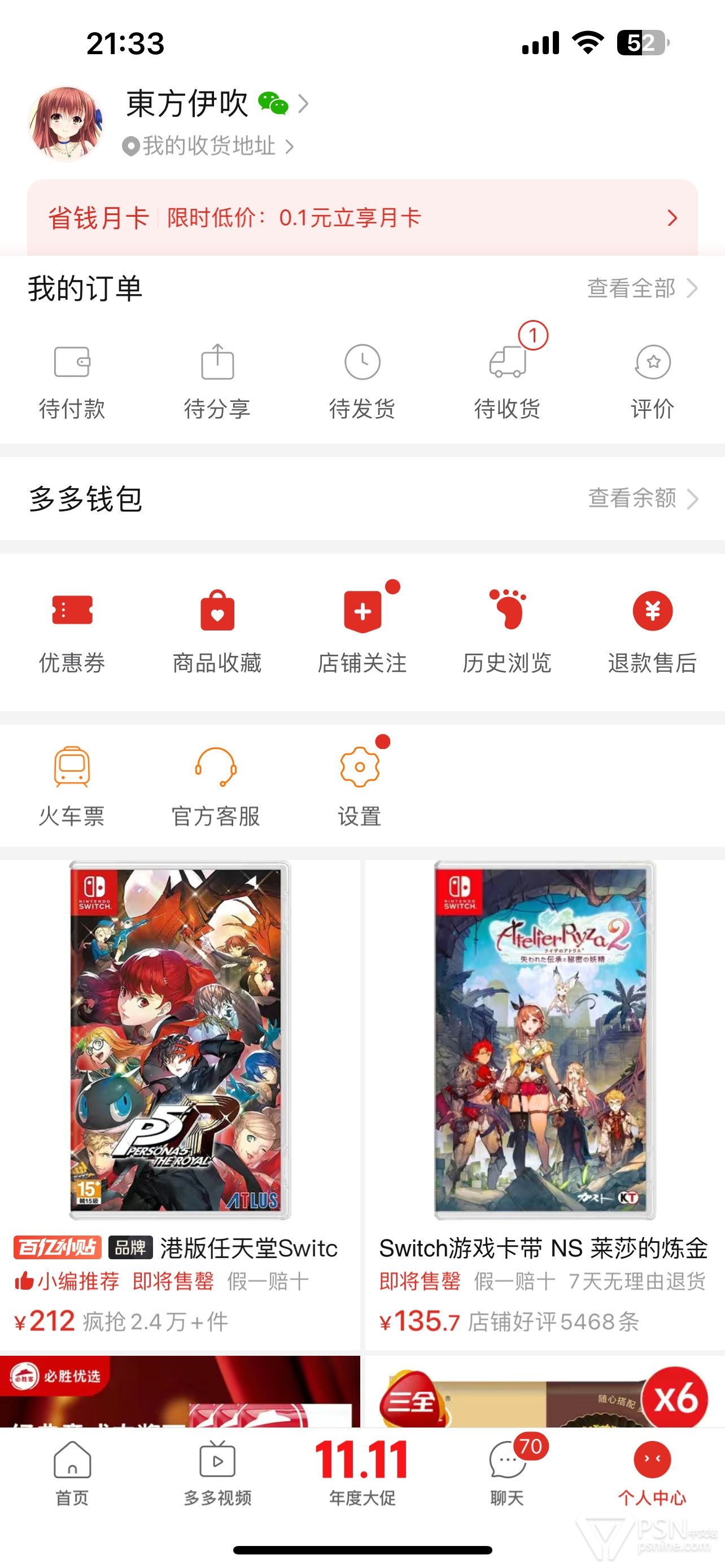
Task: Open 火车票 train tickets
Action: [72, 786]
